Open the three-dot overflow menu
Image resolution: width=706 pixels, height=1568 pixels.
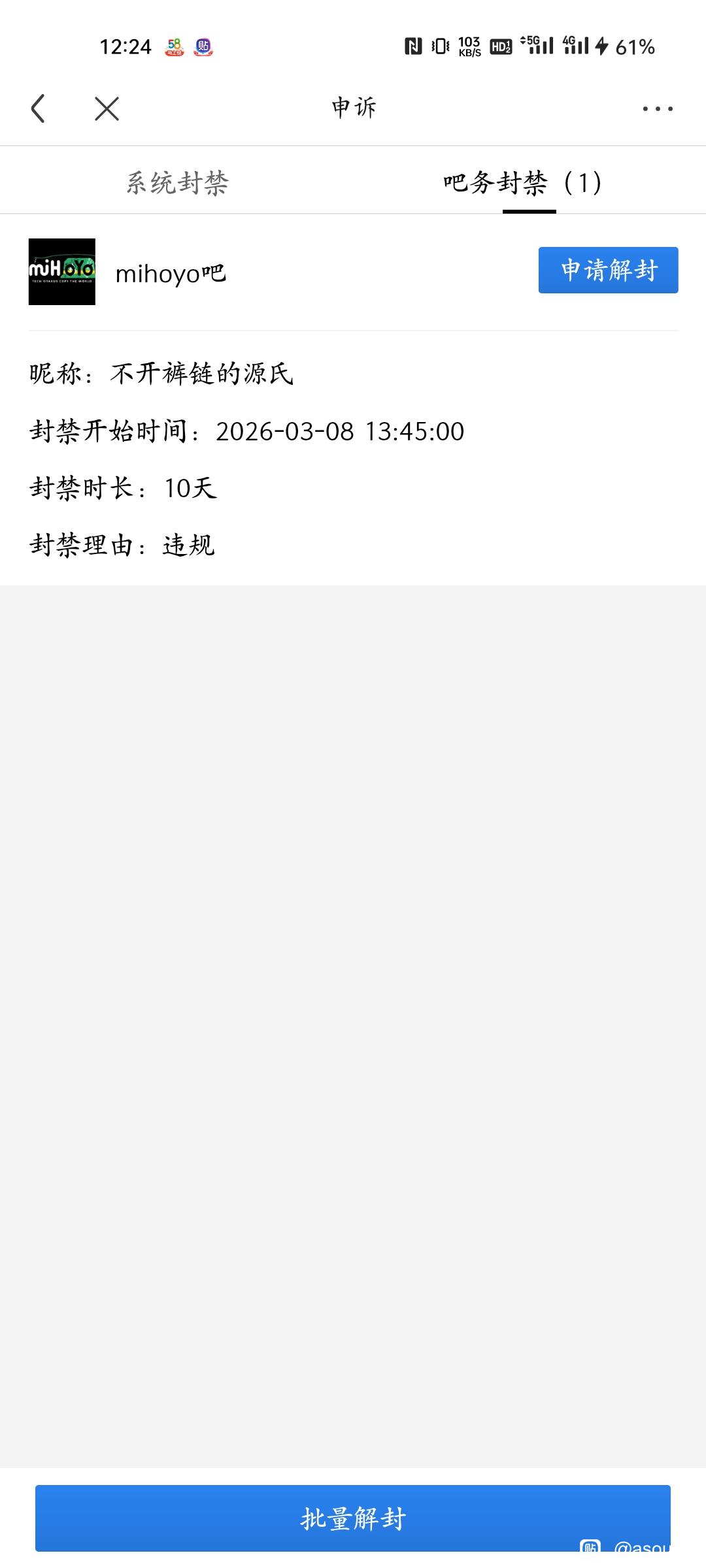(x=657, y=108)
